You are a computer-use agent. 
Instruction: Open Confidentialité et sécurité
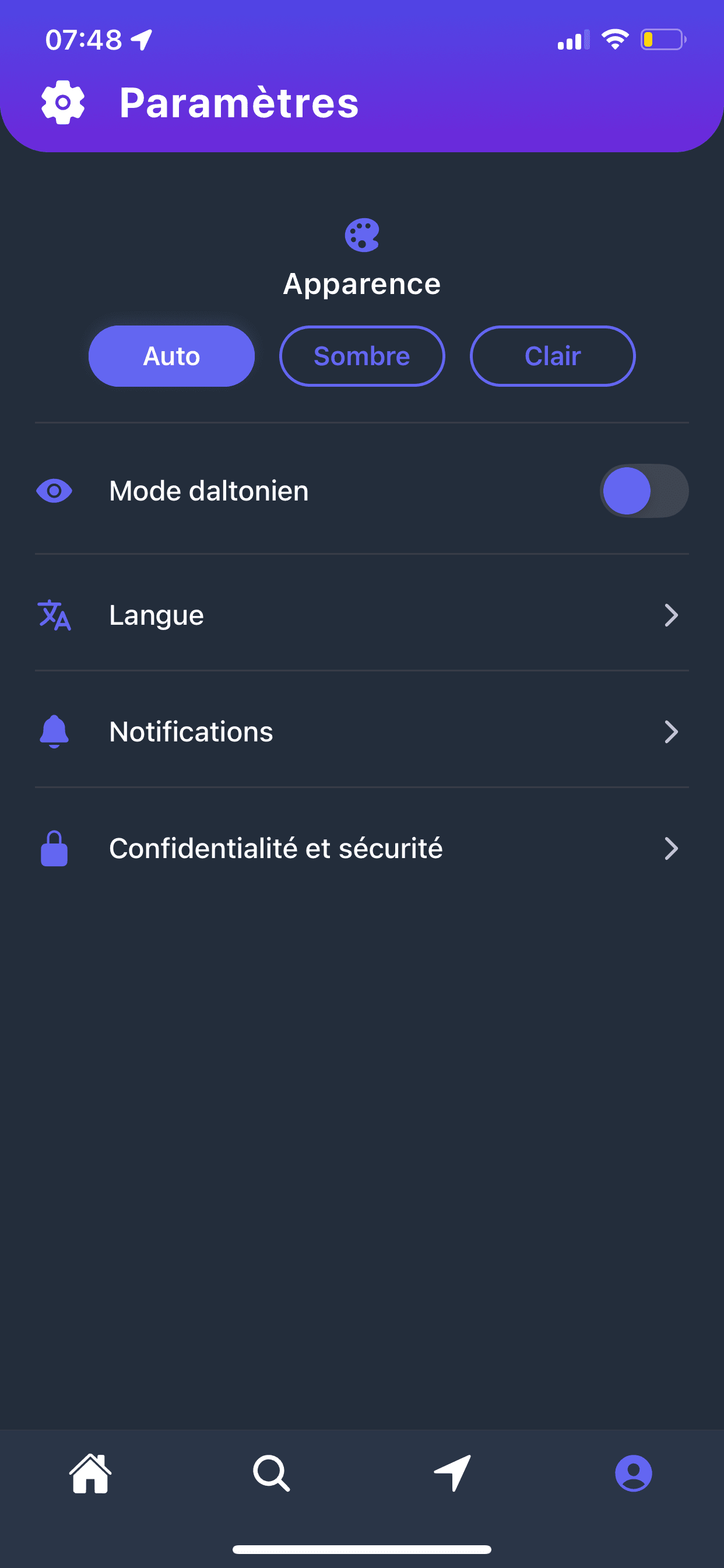coord(361,849)
